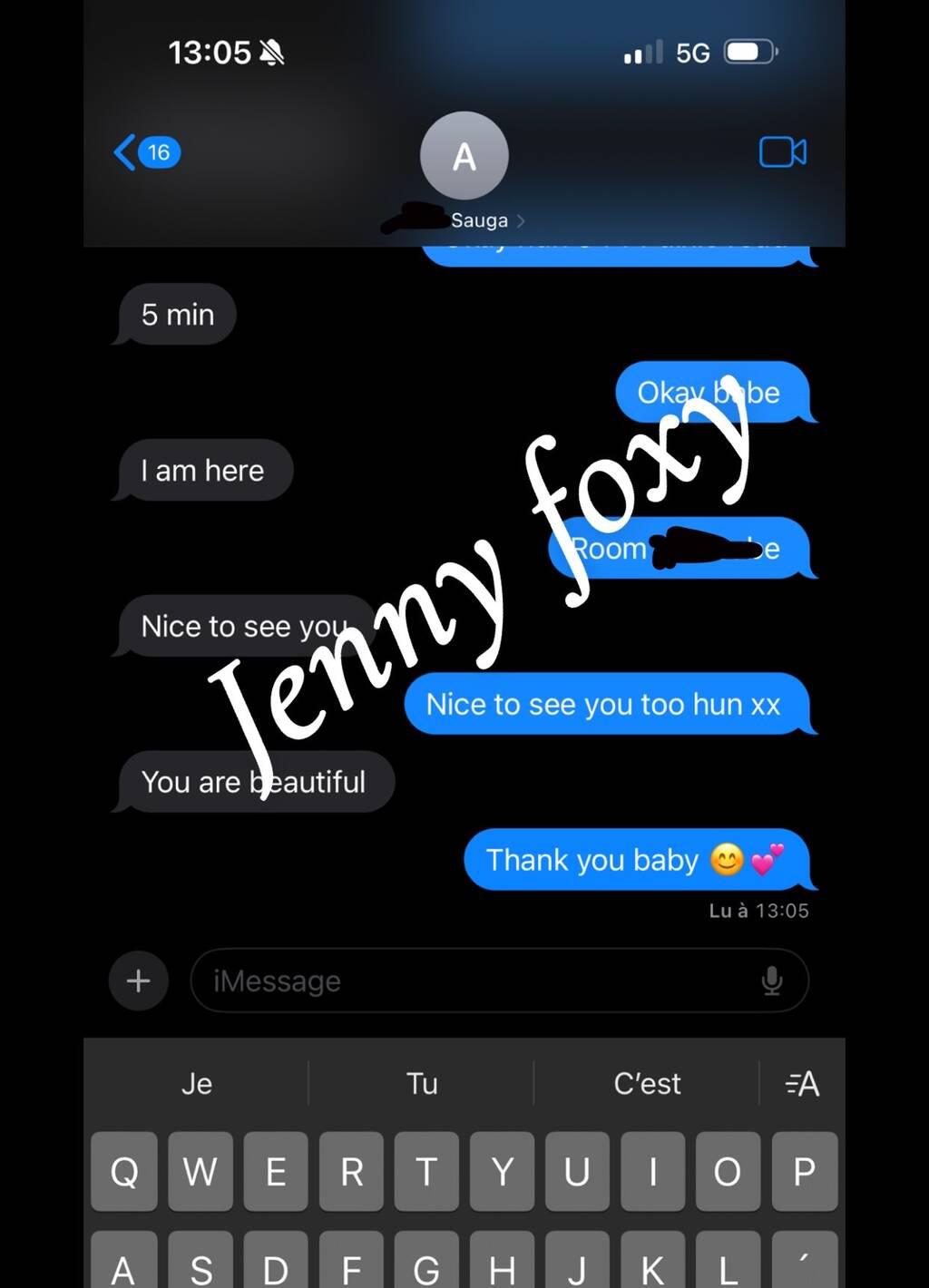Insert the suggestion "C'est"
The width and height of the screenshot is (929, 1288).
tap(647, 1083)
